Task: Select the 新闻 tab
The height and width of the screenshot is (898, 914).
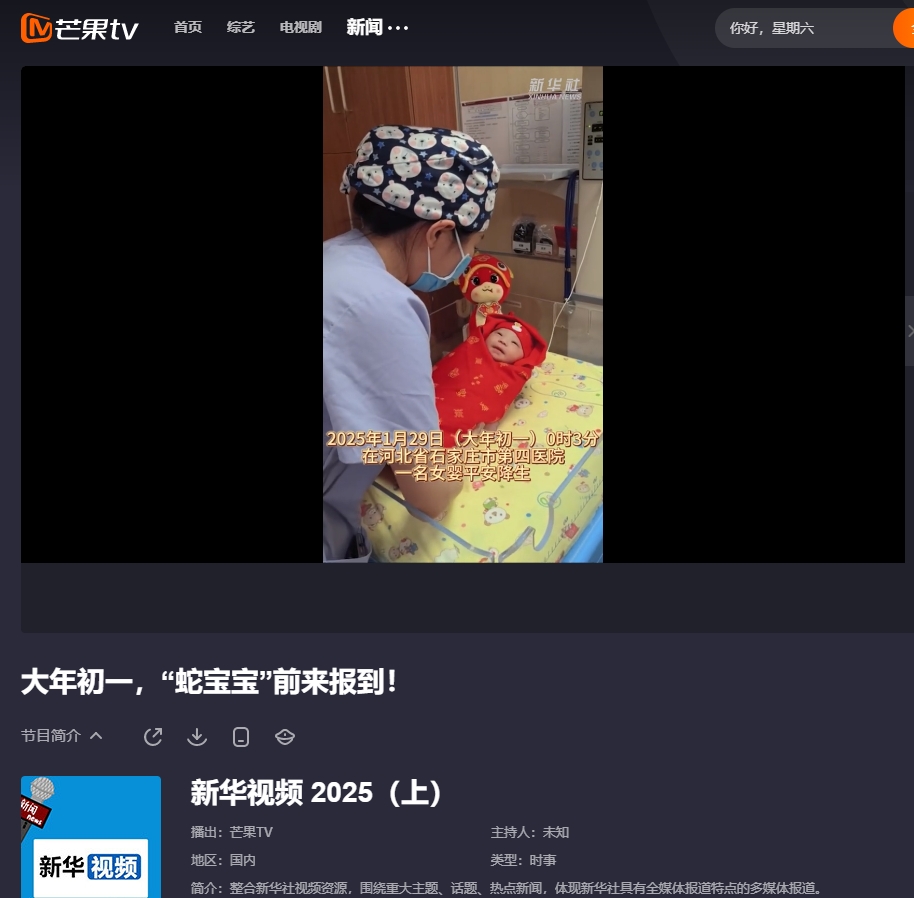Action: click(364, 28)
